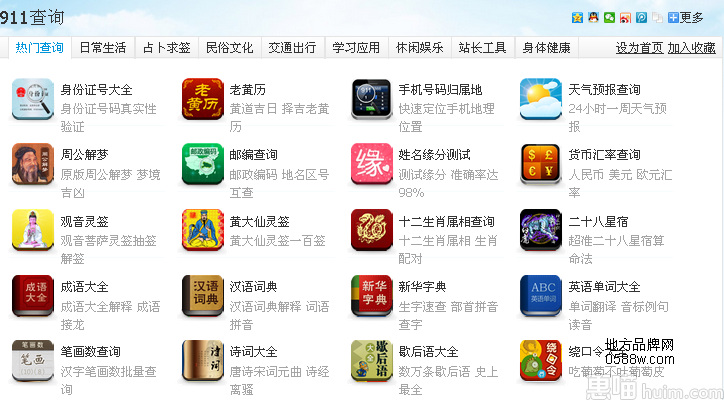Open the 邮编查询 tool
Viewport: 724px width, 400px height.
[253, 155]
